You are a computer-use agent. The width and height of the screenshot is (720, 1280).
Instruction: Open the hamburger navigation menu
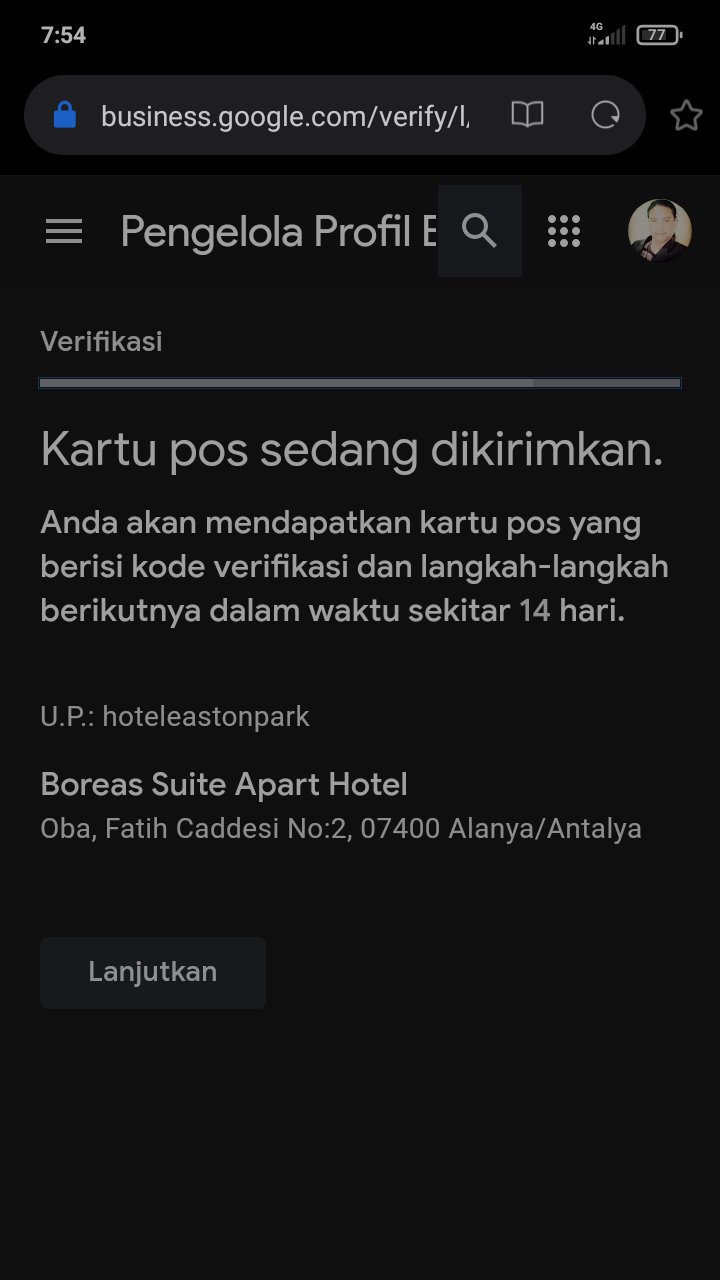[x=64, y=232]
